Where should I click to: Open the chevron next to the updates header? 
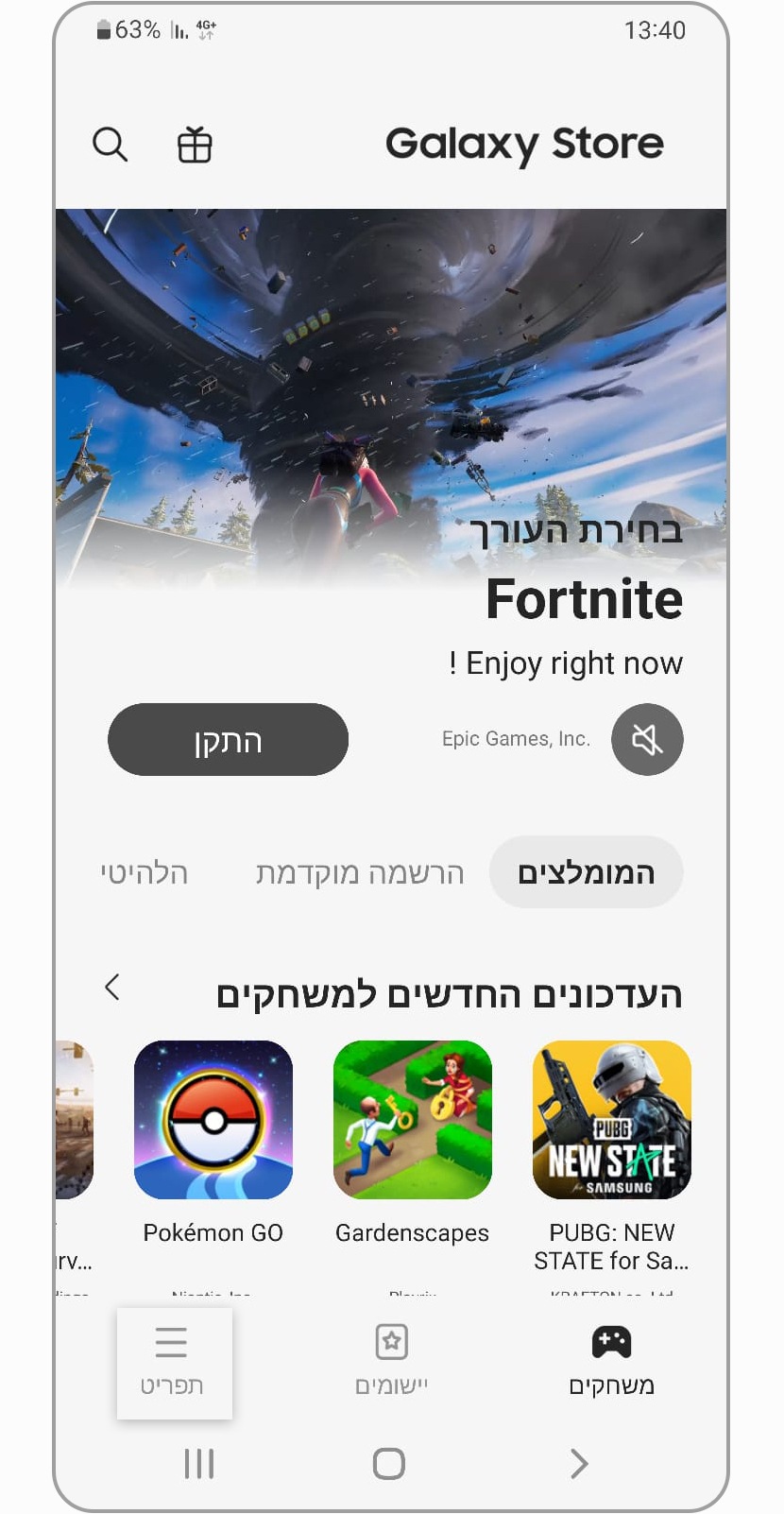pos(112,989)
